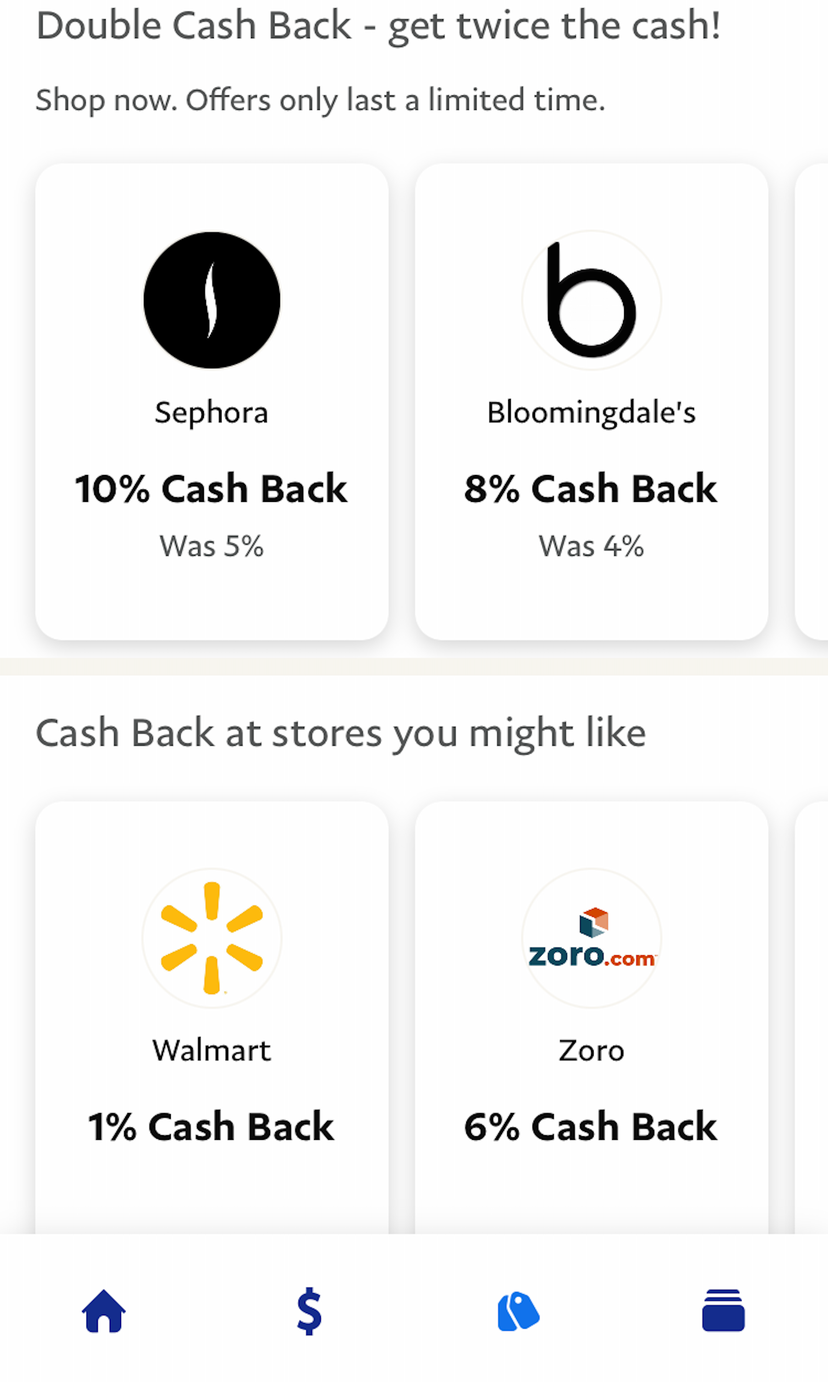The height and width of the screenshot is (1382, 828).
Task: Open the Home icon in bottom navigation
Action: click(x=103, y=1311)
